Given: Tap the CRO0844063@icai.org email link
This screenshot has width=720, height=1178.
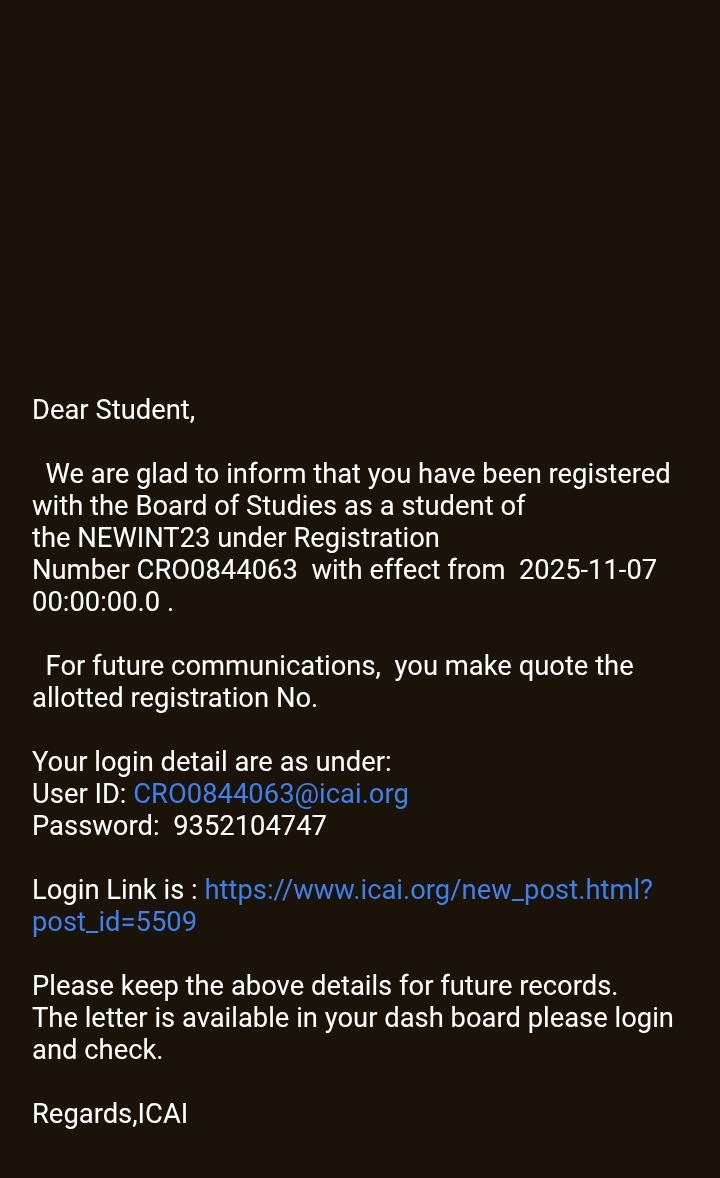Looking at the screenshot, I should (271, 794).
